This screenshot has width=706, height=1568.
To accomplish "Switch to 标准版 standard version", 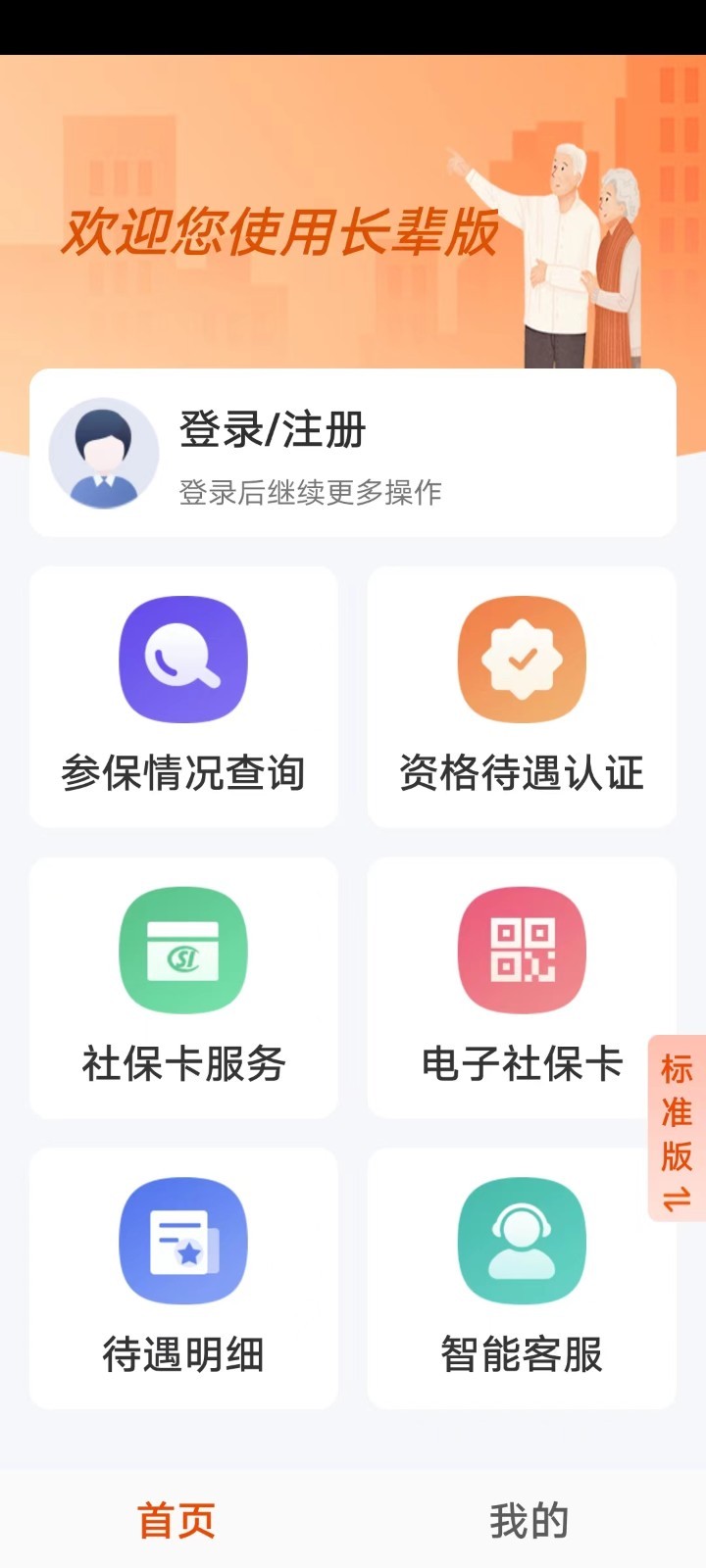I will [x=677, y=1129].
